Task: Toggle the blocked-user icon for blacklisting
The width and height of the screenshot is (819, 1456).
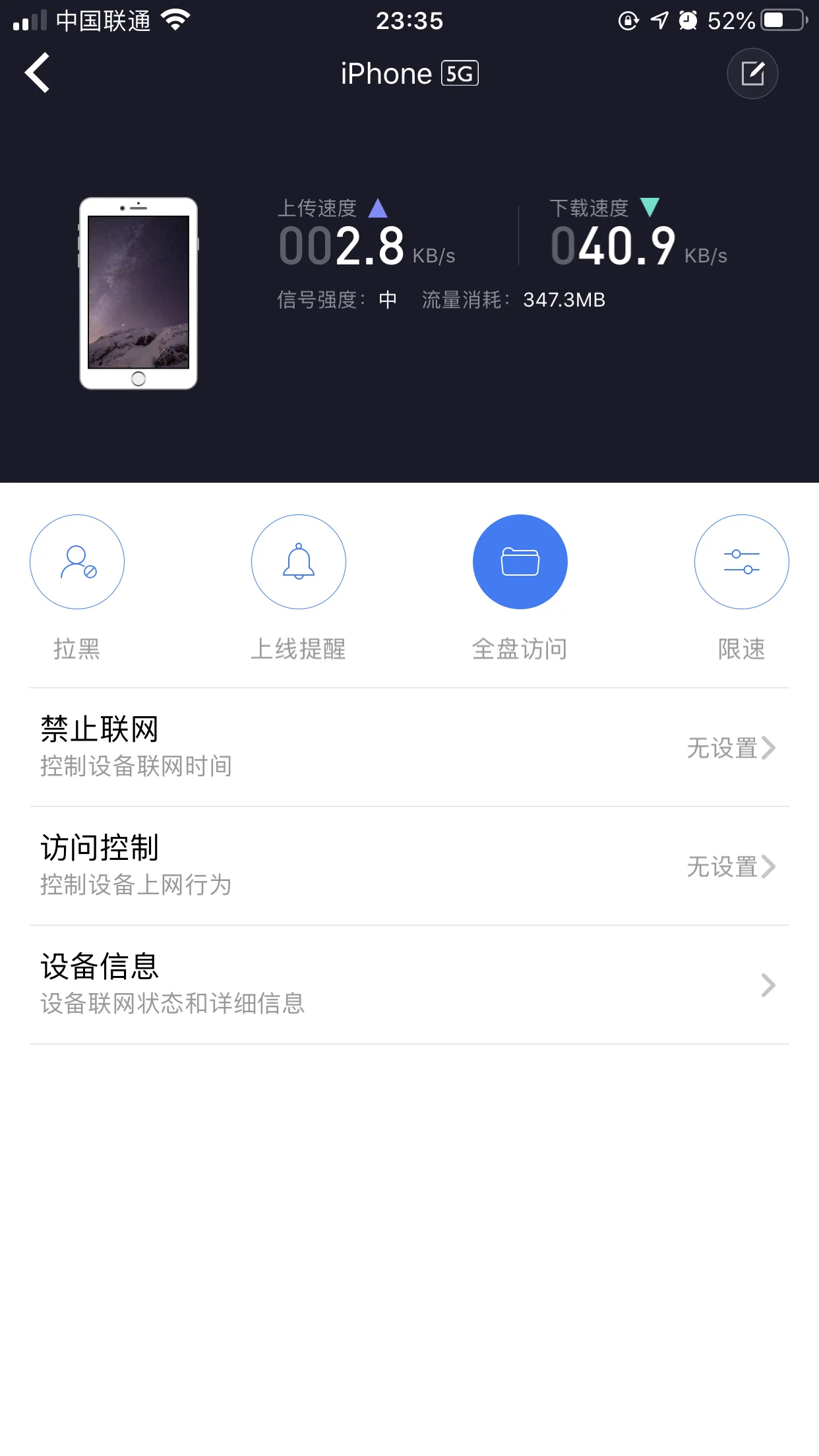Action: tap(77, 562)
